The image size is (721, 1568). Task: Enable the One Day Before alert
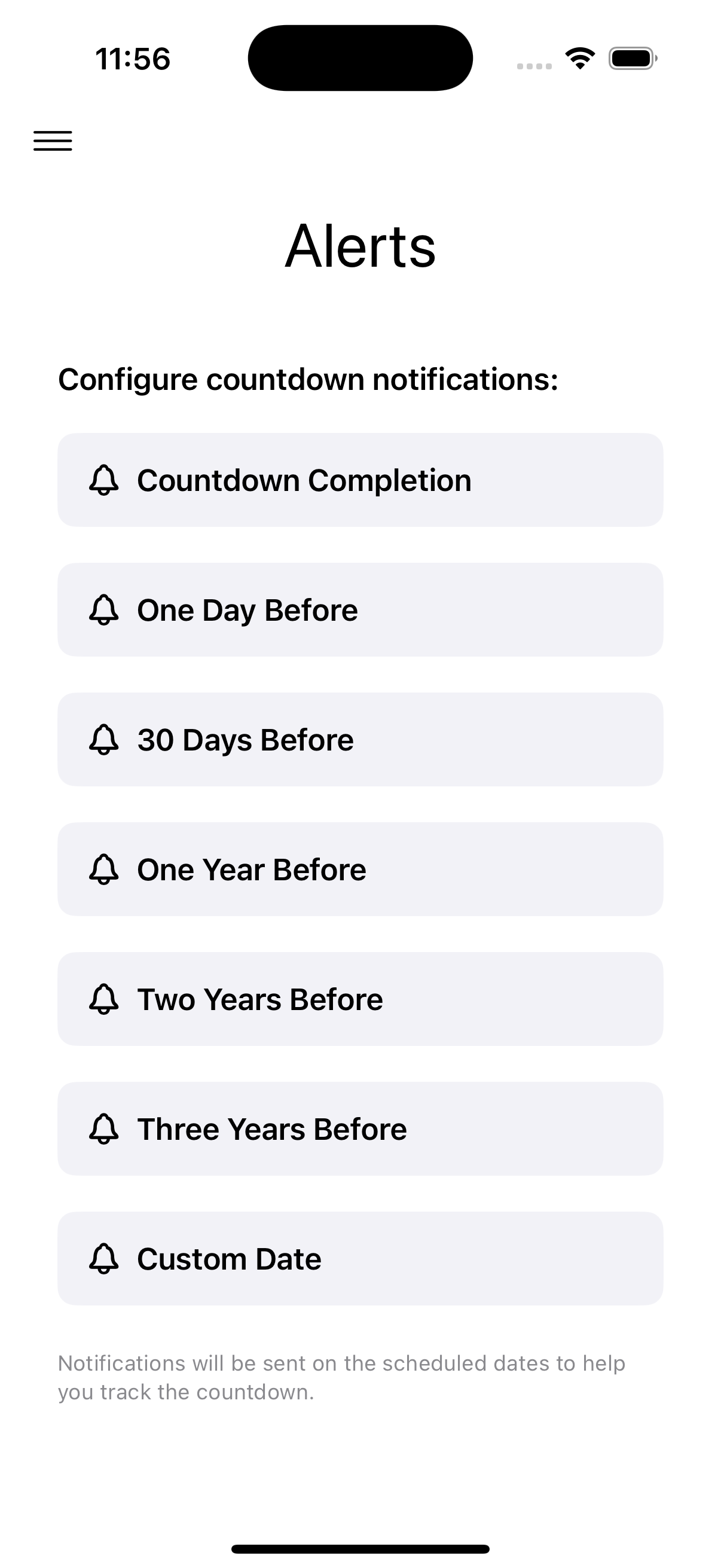(x=360, y=610)
